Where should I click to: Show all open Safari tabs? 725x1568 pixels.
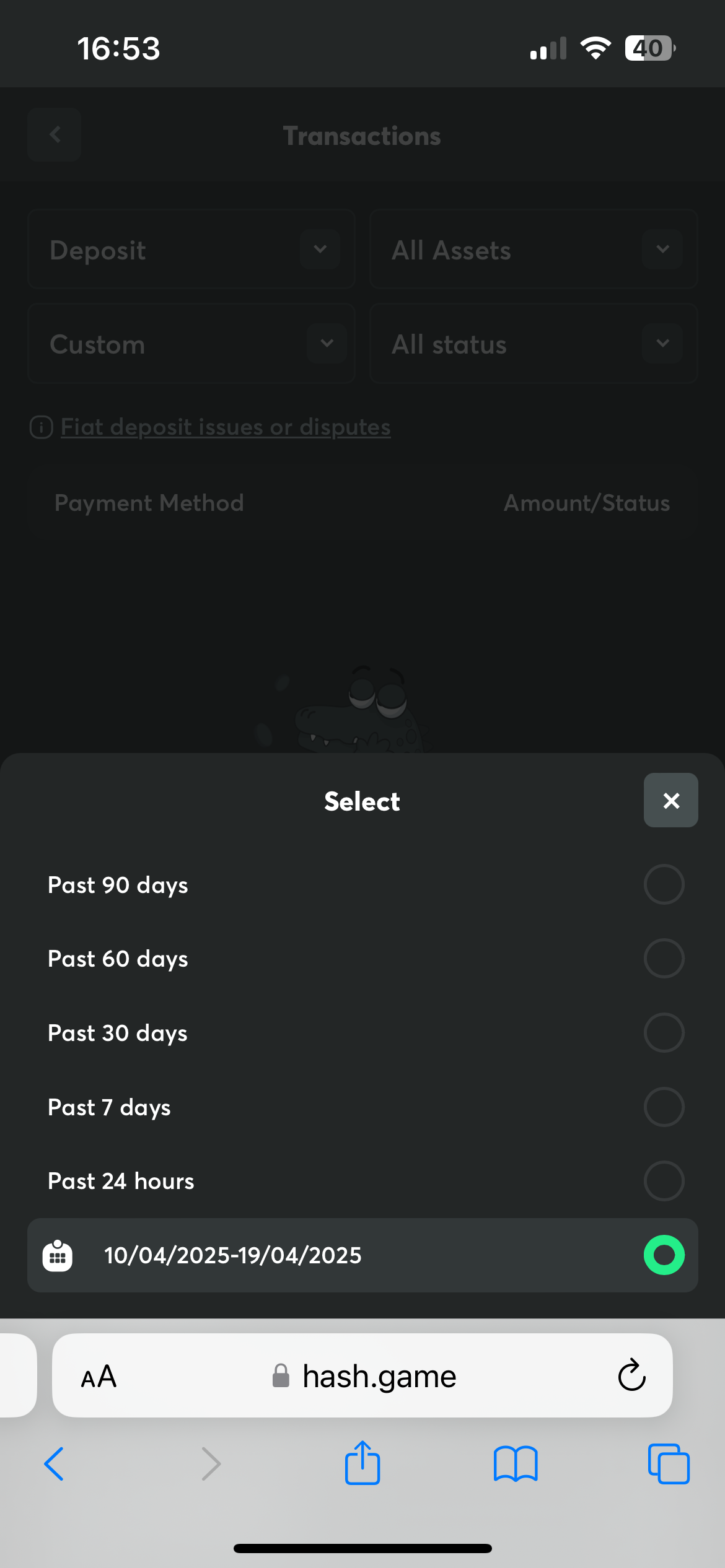(x=669, y=1464)
